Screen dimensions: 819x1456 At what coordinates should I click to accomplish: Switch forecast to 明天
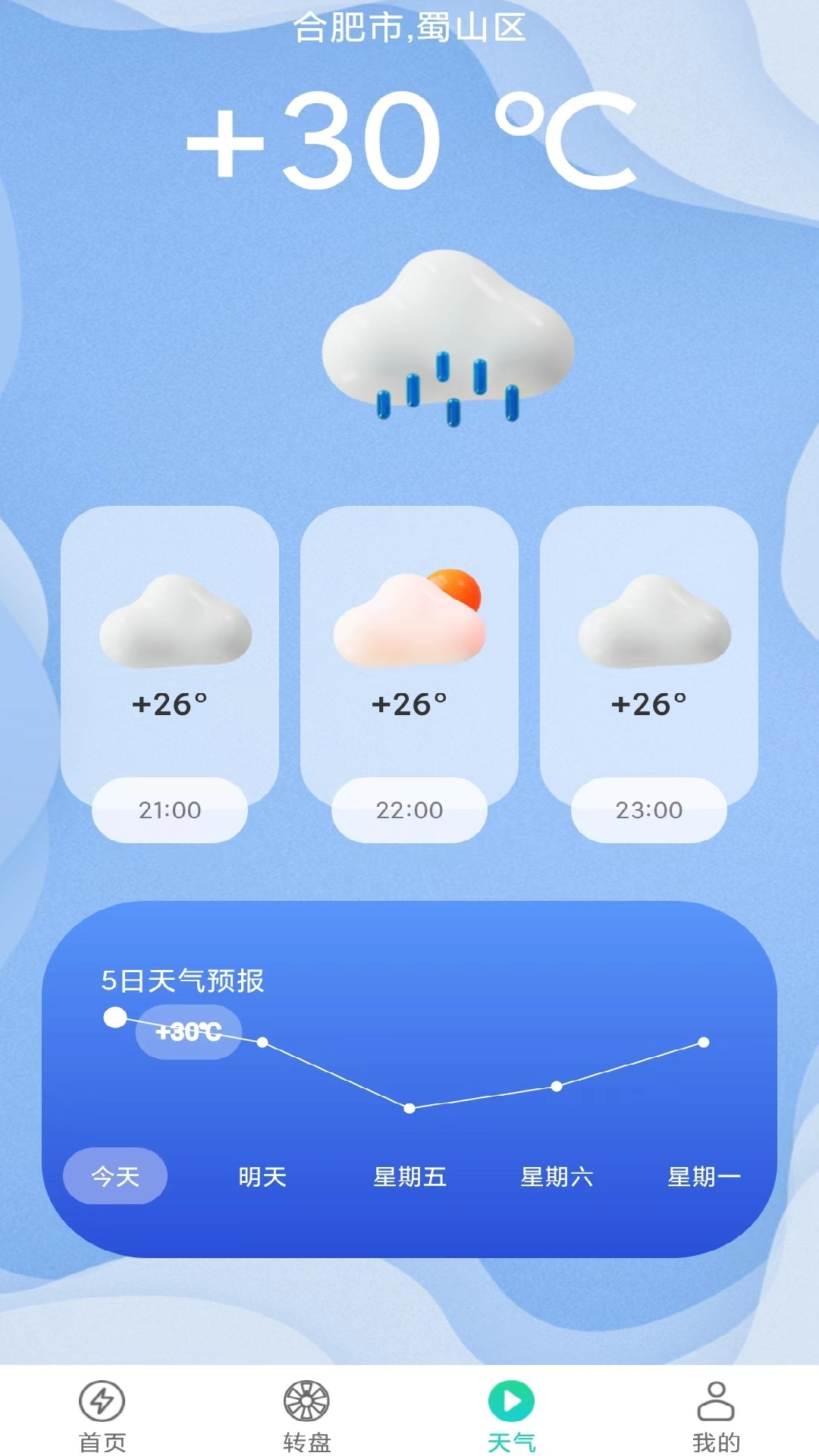tap(261, 1175)
